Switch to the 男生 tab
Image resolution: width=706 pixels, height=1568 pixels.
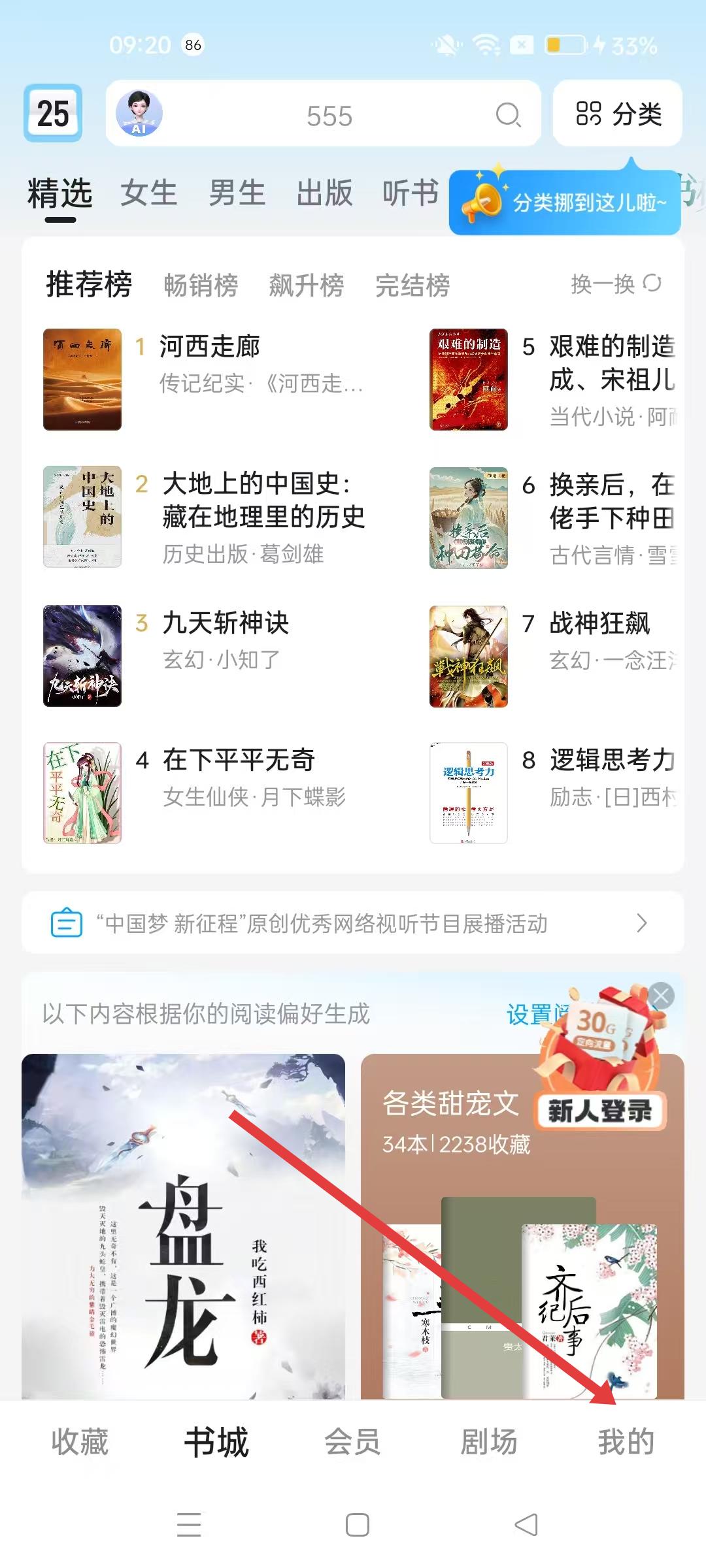coord(237,193)
